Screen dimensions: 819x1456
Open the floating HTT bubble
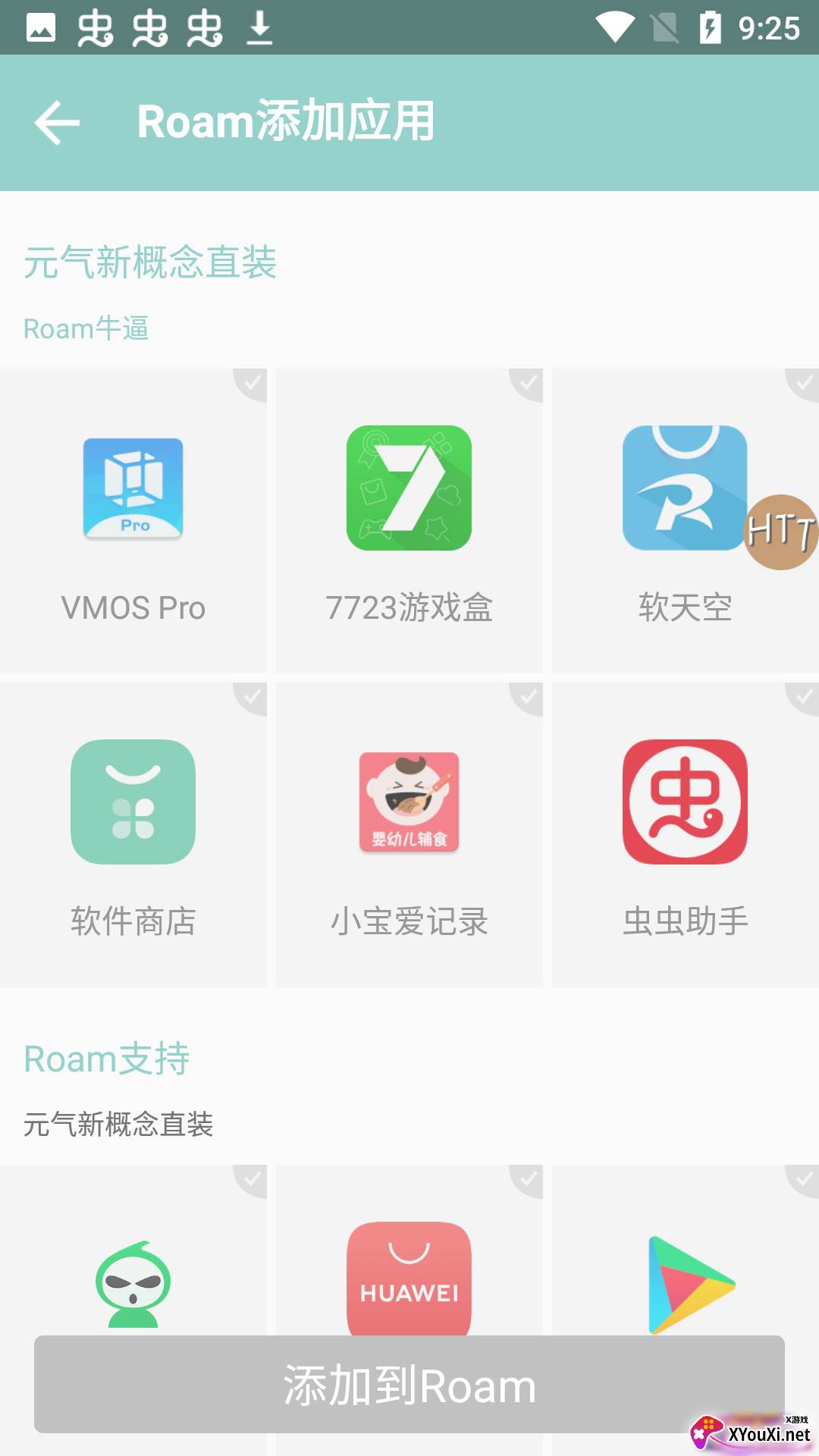pyautogui.click(x=781, y=532)
